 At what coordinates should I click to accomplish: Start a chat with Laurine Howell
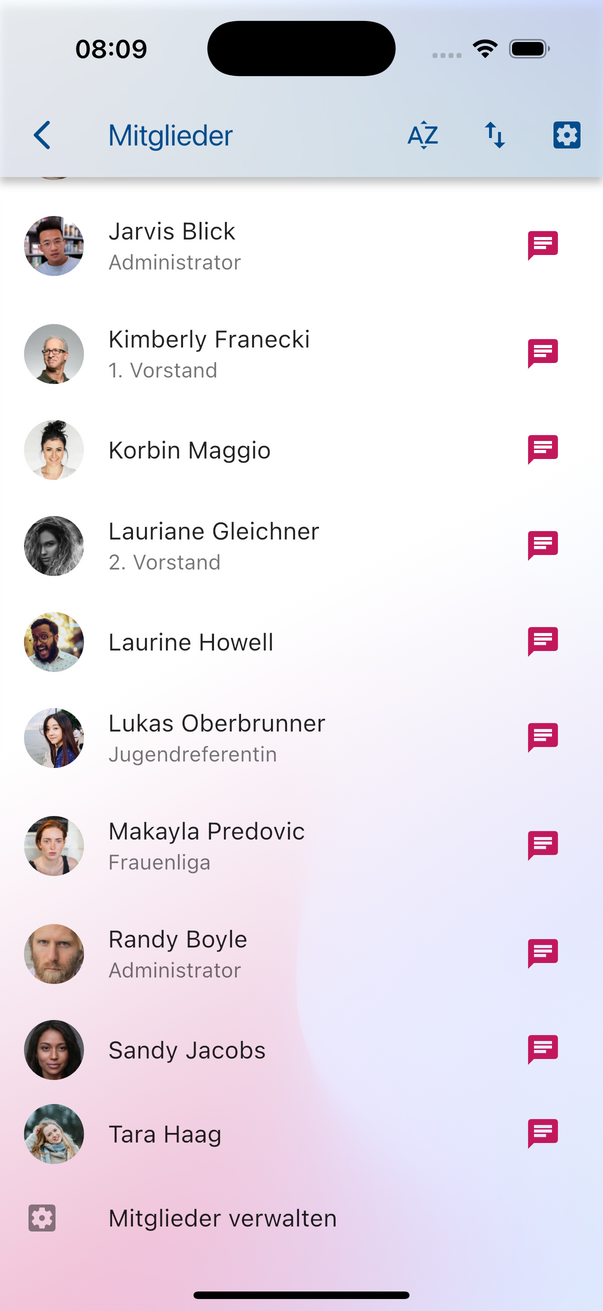(542, 641)
